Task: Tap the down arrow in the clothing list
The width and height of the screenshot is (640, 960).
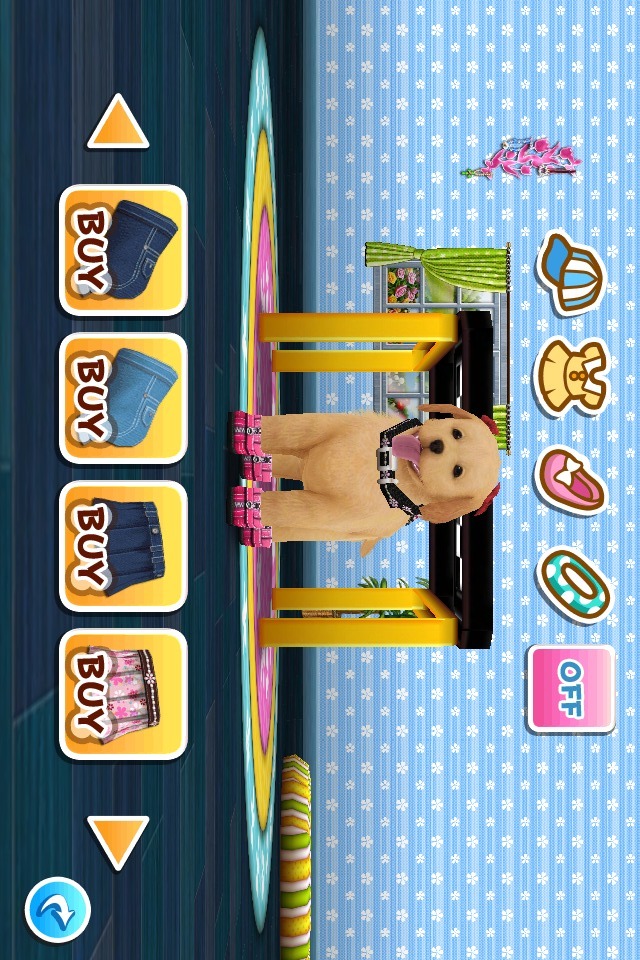Action: coord(118,840)
